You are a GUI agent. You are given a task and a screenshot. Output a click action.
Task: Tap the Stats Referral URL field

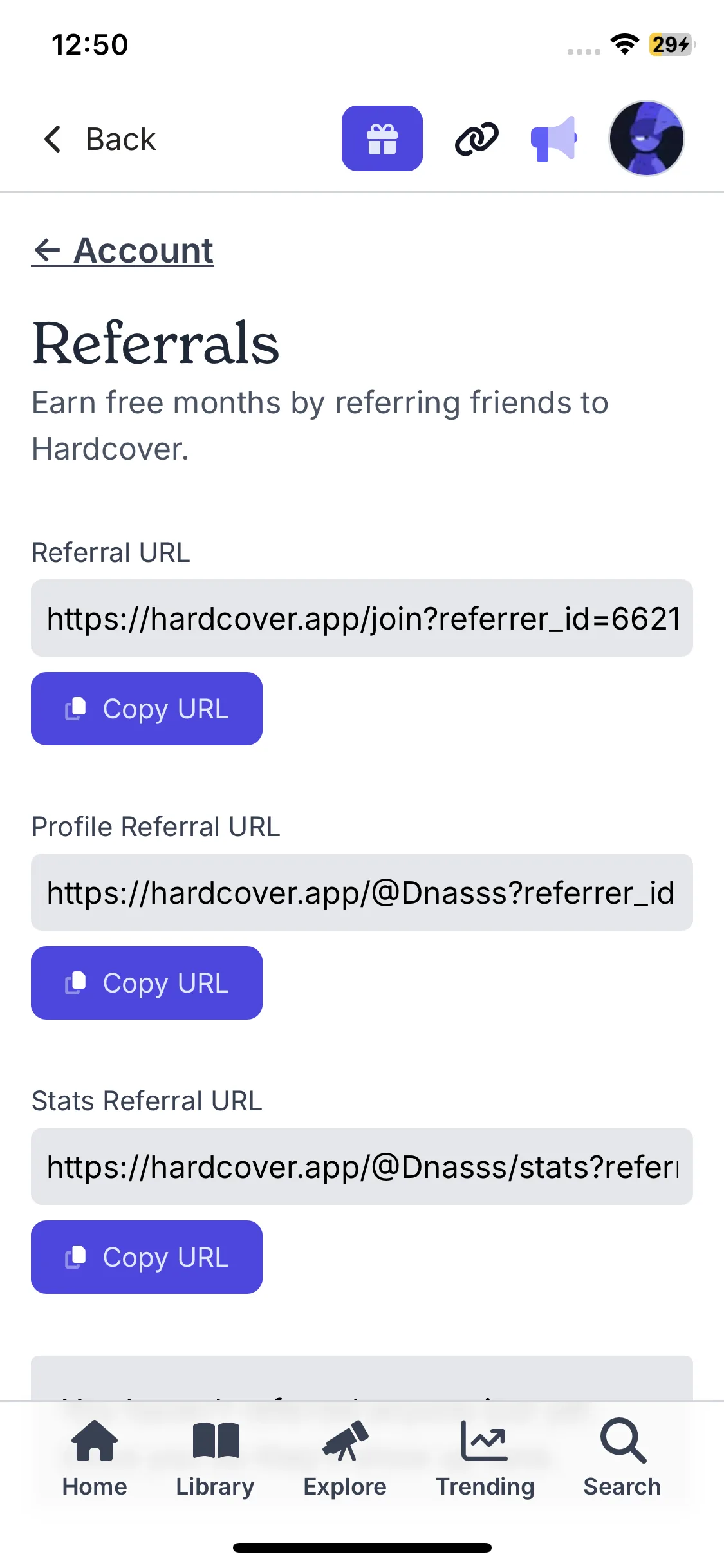[362, 1166]
